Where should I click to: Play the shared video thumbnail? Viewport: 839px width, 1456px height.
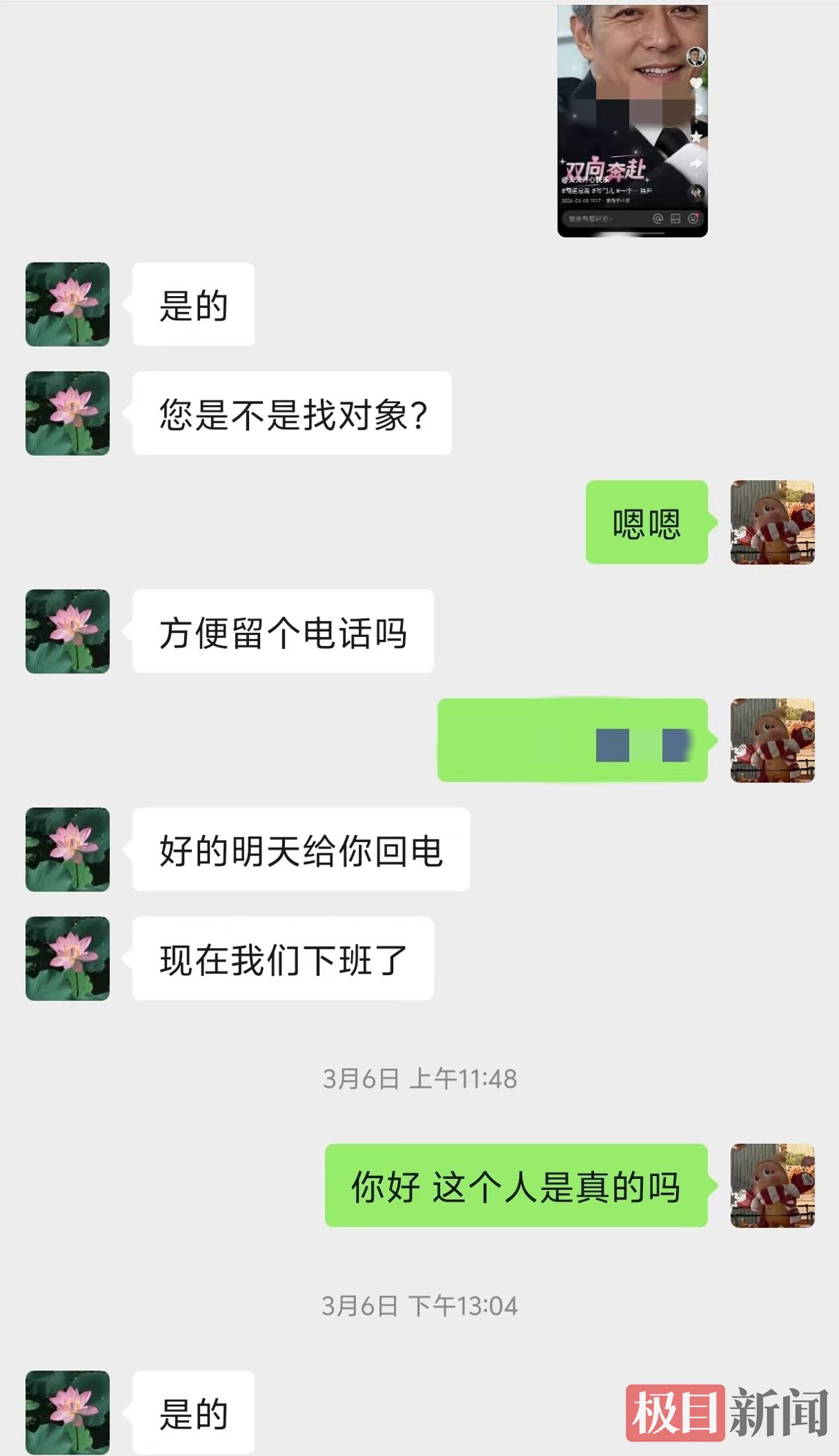tap(630, 105)
